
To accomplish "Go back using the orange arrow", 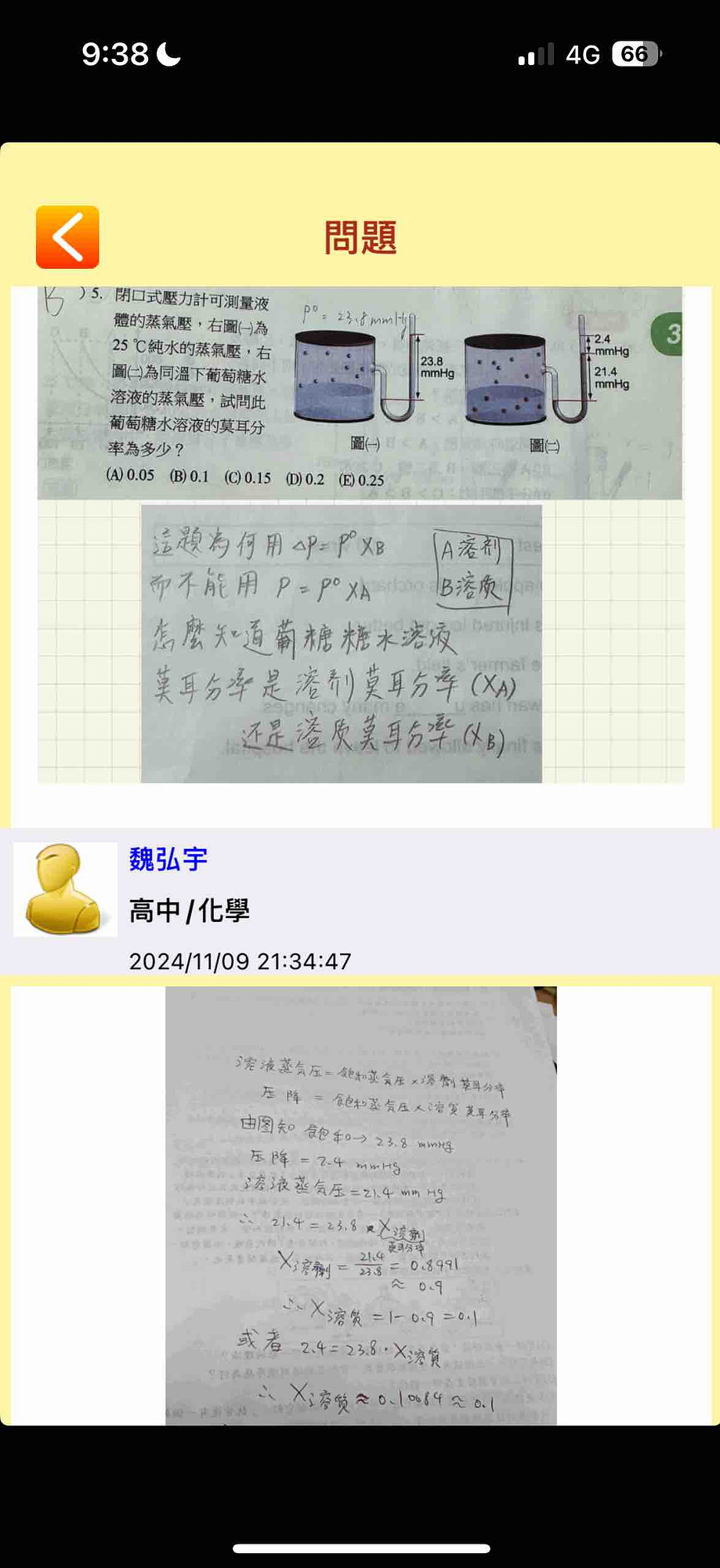I will (67, 237).
